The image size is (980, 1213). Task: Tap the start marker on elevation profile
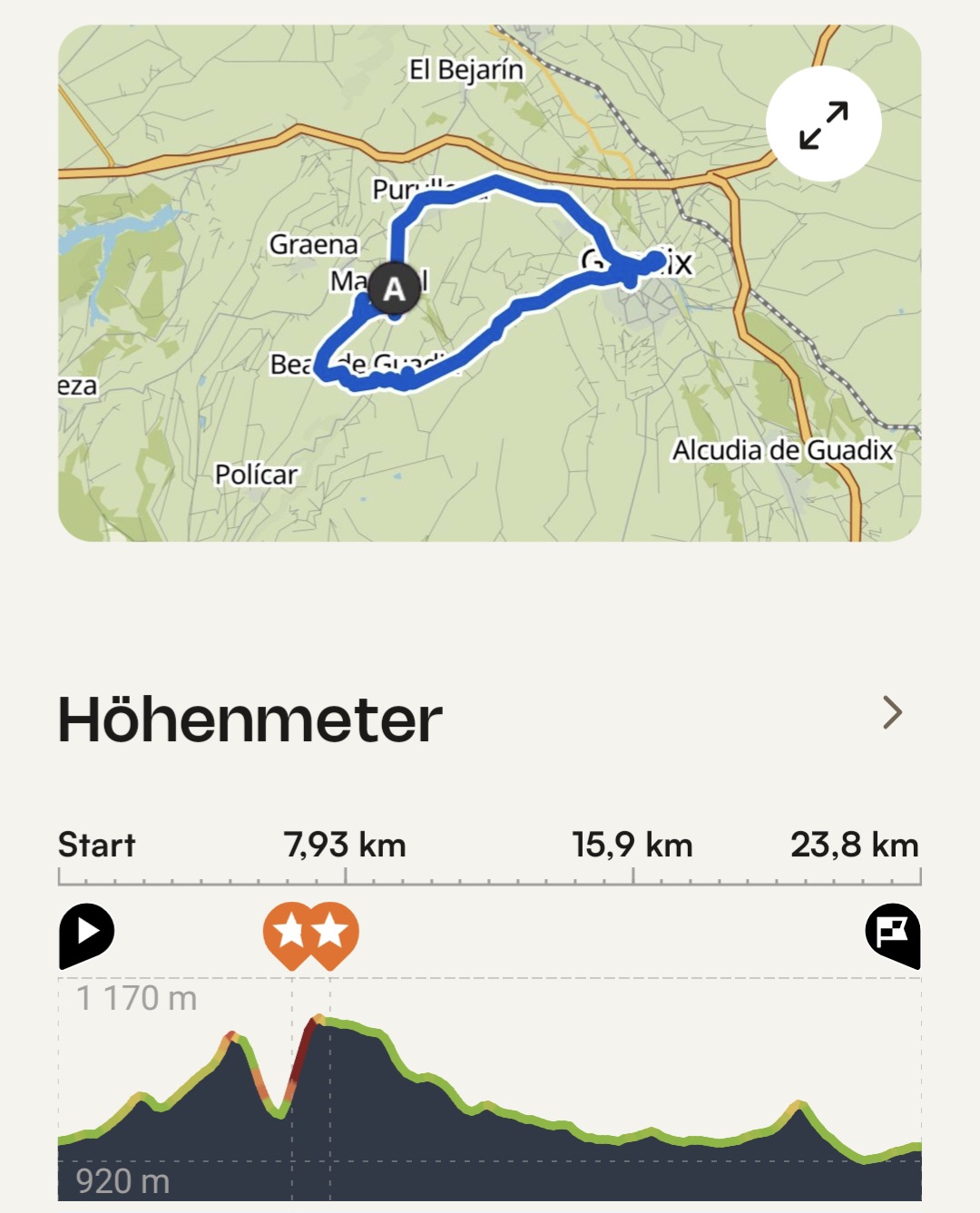point(86,933)
